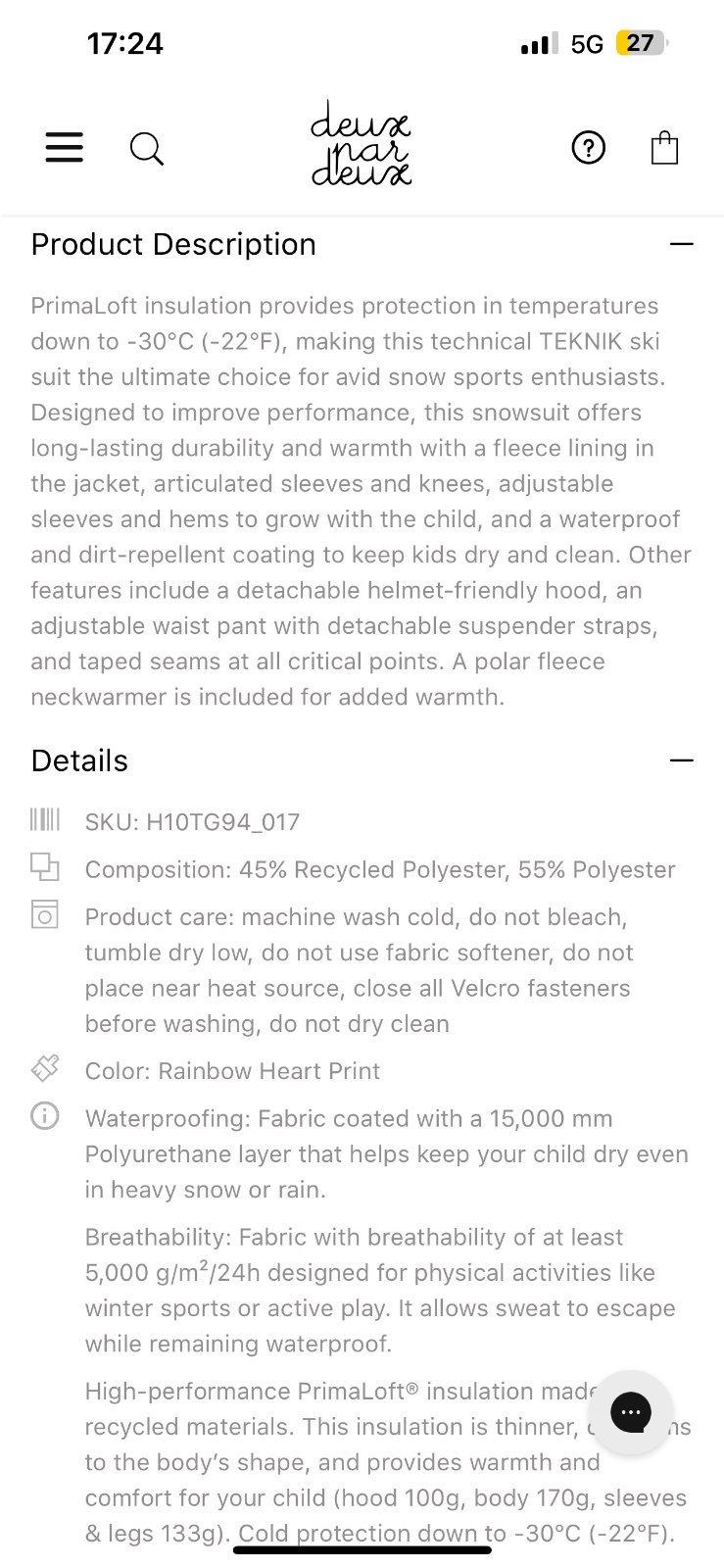The height and width of the screenshot is (1568, 724).
Task: Open the search icon
Action: 147,149
